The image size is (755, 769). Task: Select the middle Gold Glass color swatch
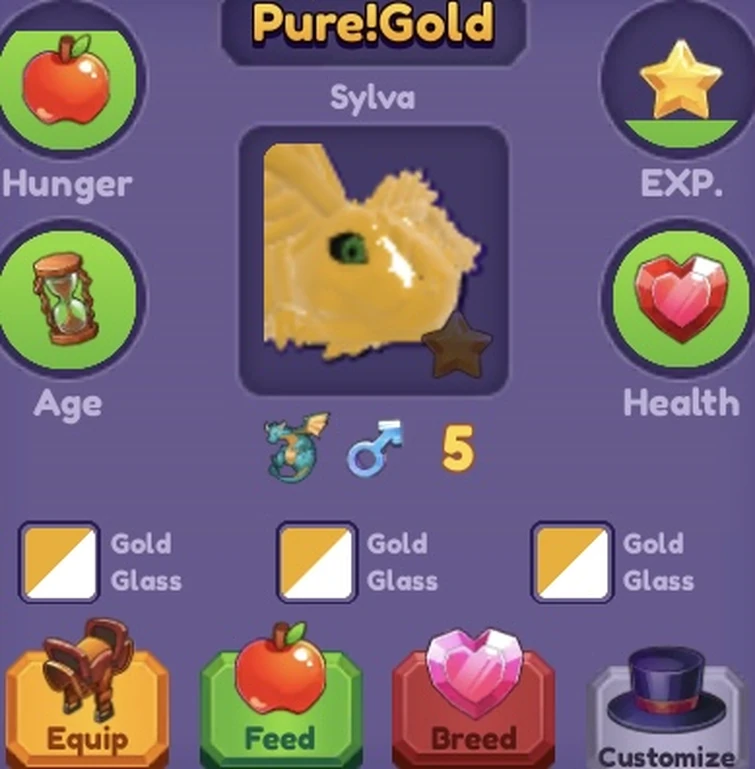316,562
